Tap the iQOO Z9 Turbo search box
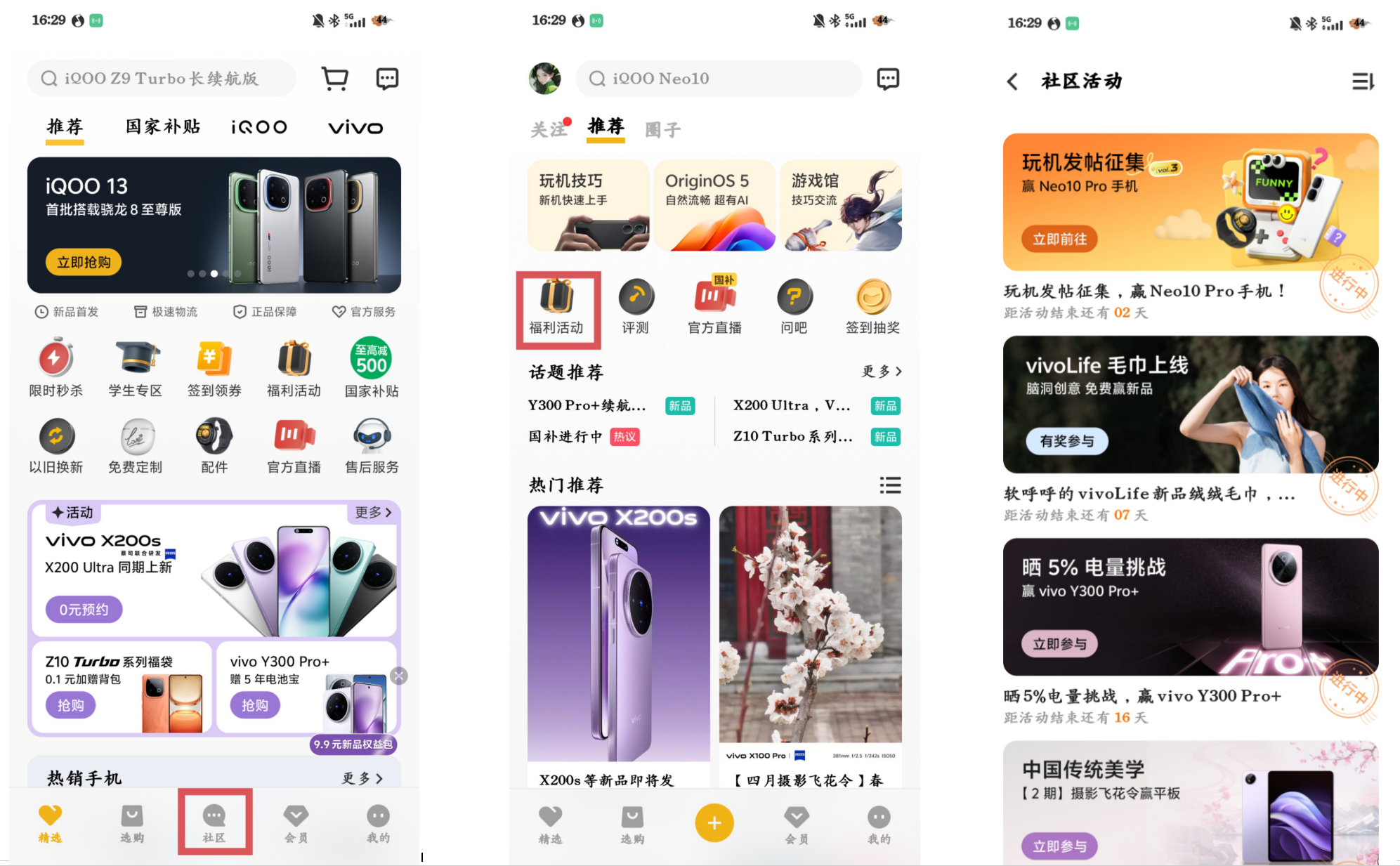The image size is (1400, 866). pos(162,79)
